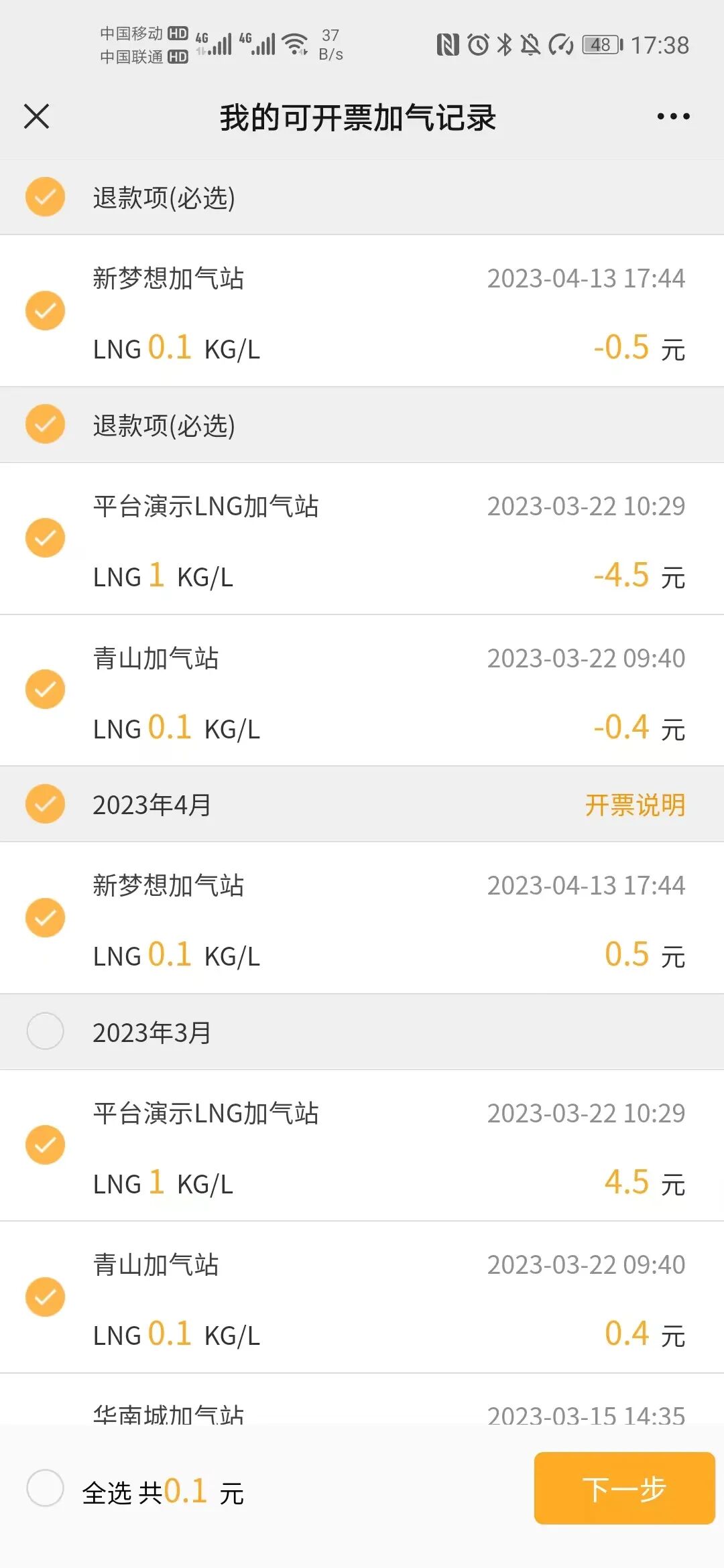Check the 全选 select-all checkbox
The width and height of the screenshot is (724, 1568).
coord(45,1488)
